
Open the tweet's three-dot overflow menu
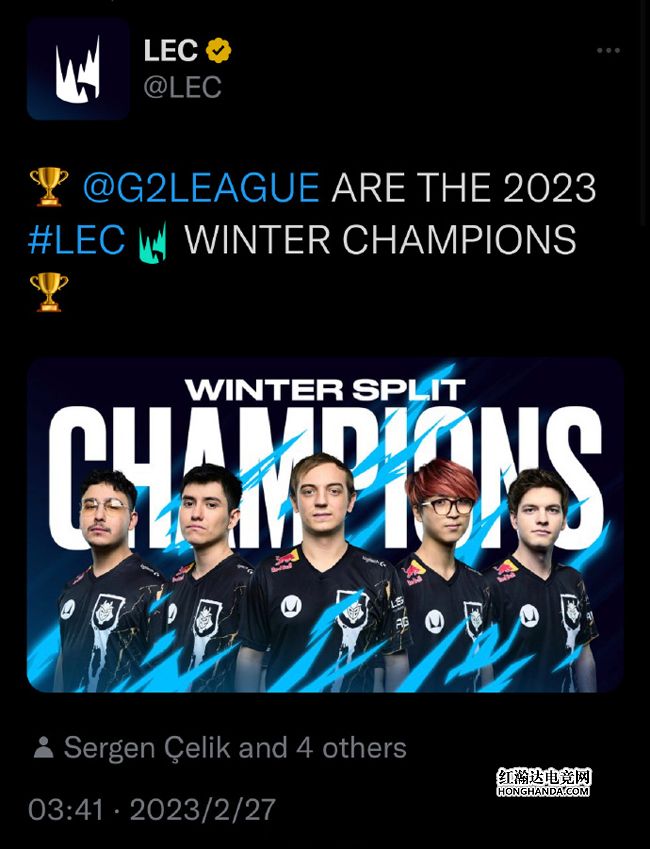(607, 50)
